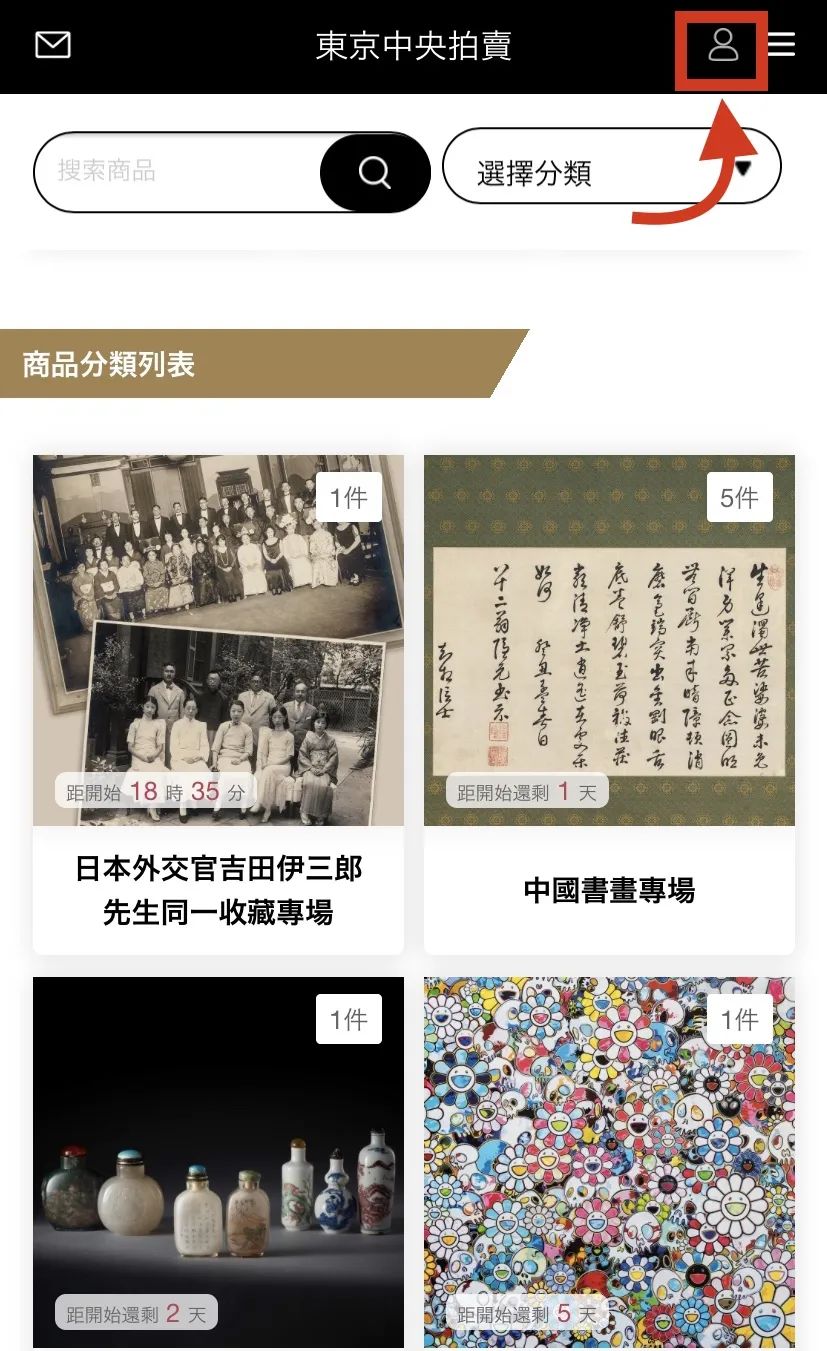Tap the 搜索商品 search field
The width and height of the screenshot is (827, 1351).
(x=180, y=172)
